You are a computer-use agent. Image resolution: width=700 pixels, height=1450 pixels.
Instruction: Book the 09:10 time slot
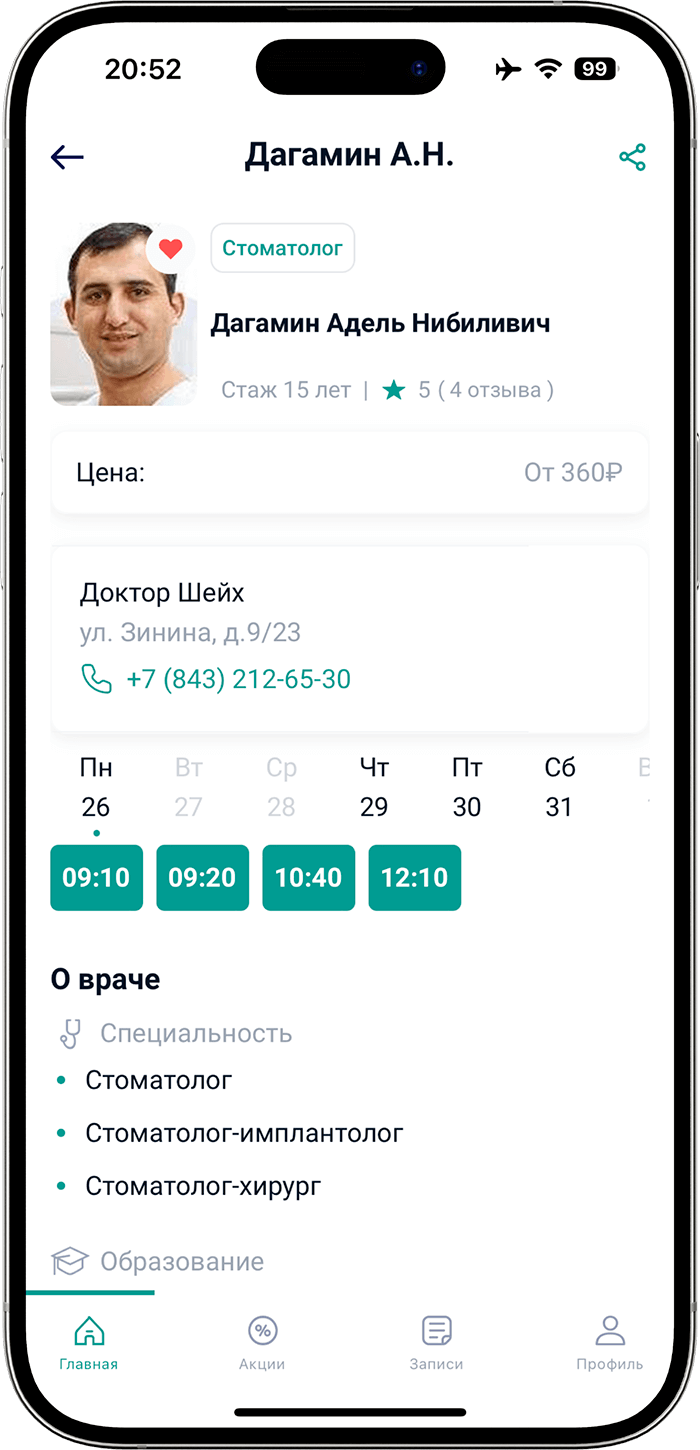96,878
